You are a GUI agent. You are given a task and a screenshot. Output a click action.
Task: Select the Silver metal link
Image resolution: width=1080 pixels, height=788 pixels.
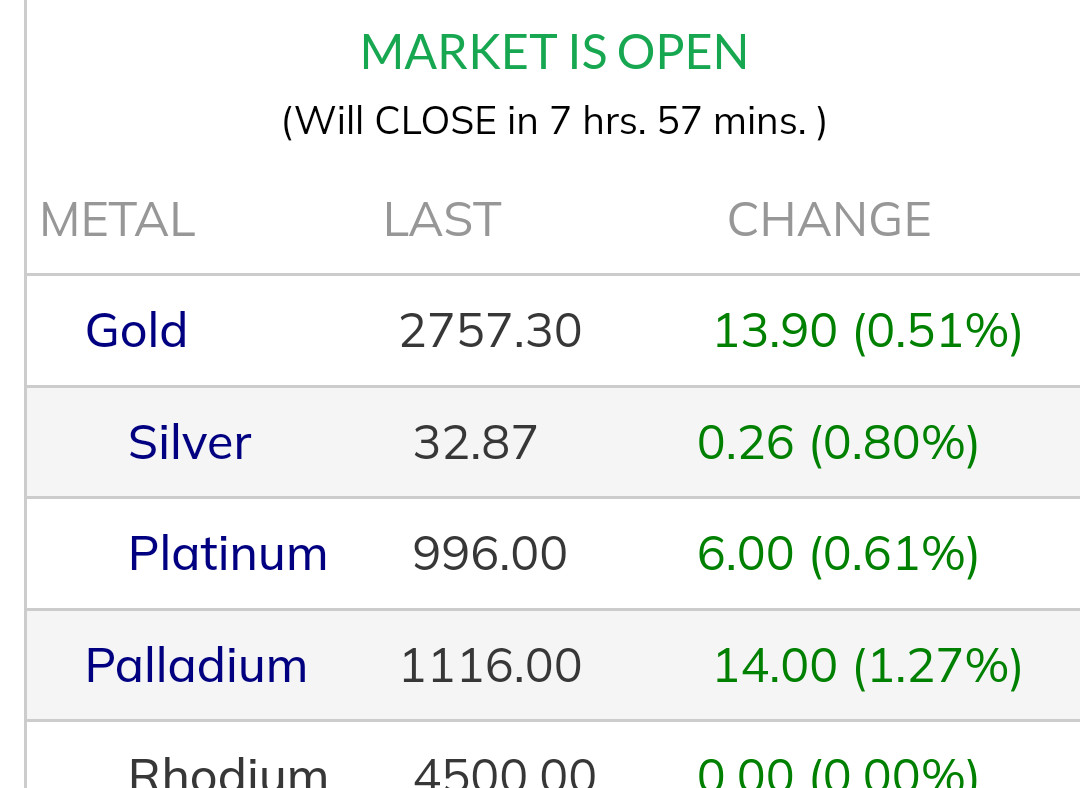[x=189, y=442]
